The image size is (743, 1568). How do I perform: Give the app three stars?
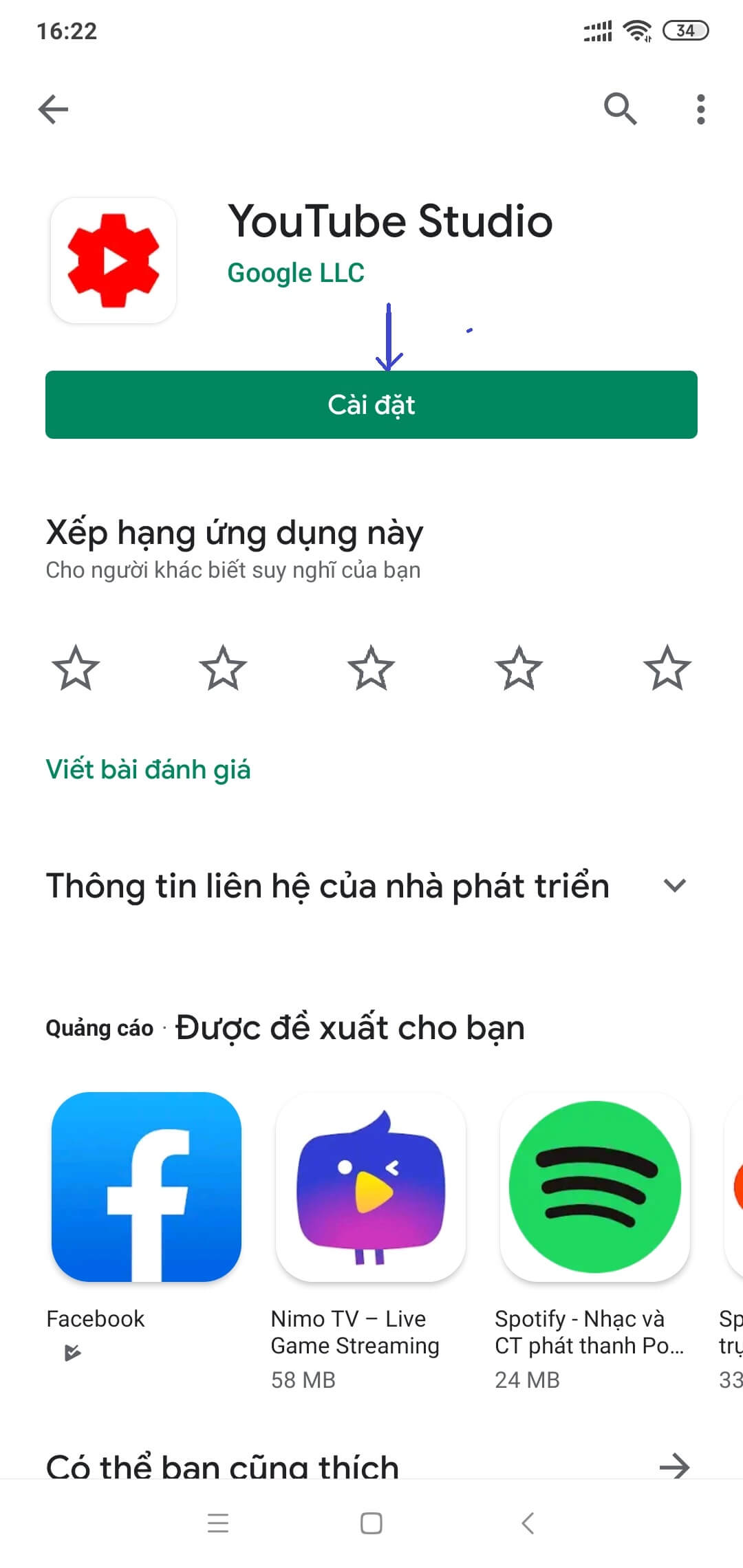tap(371, 668)
